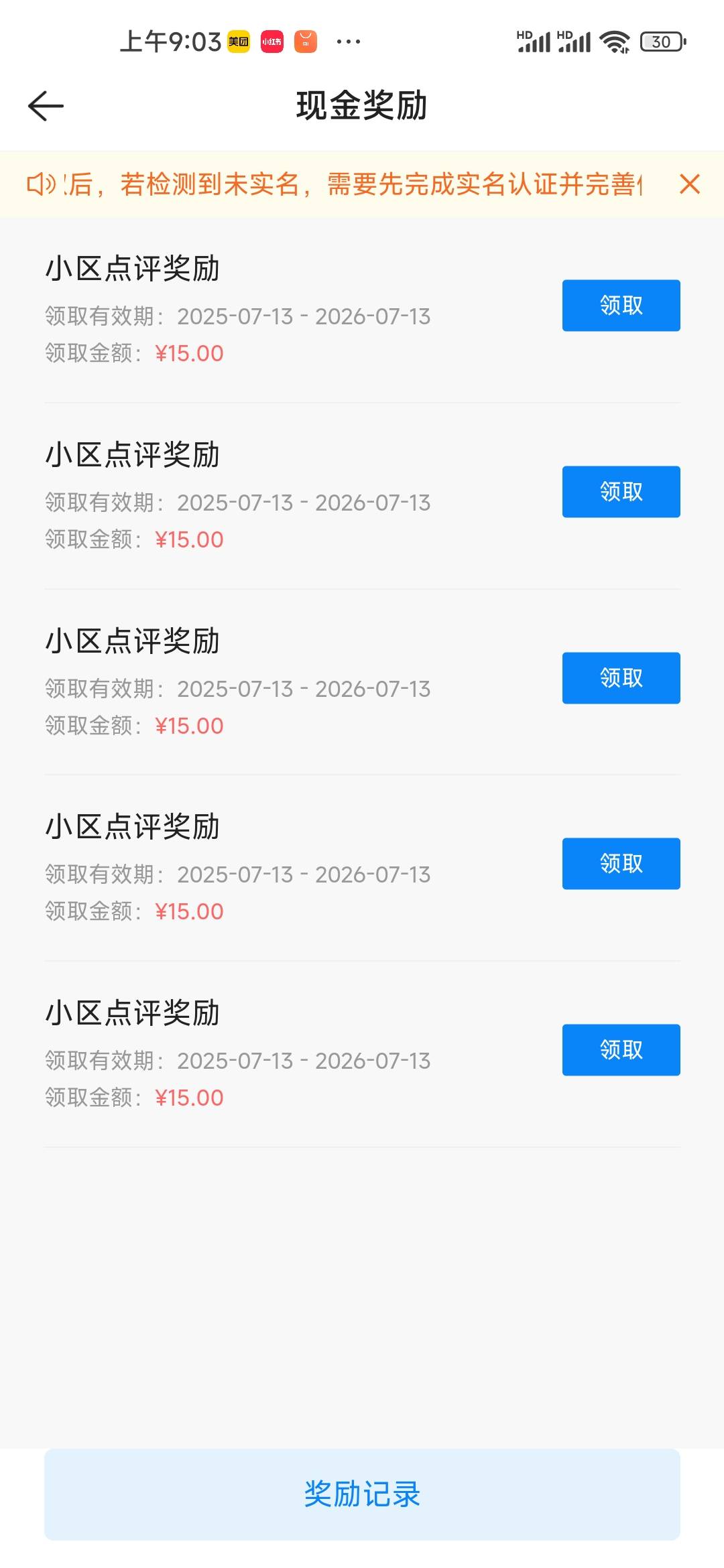Claim the last 小区点评奖励 with 领取
Screen dimensions: 724x1568
621,1050
